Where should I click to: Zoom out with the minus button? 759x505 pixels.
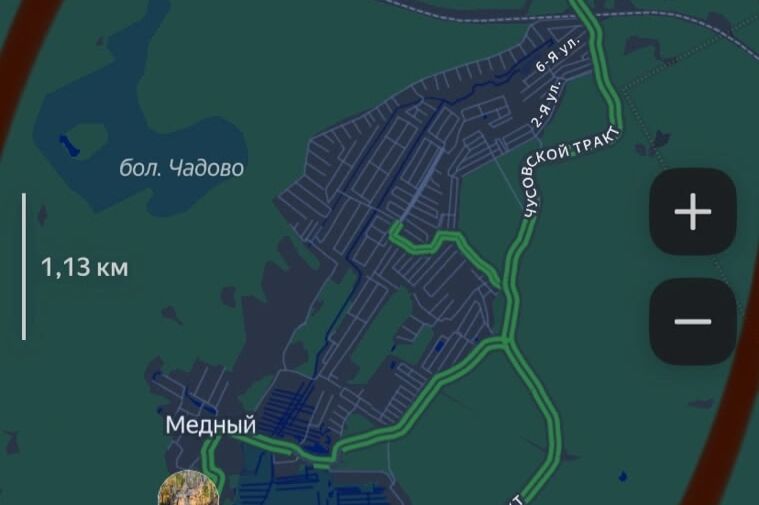pyautogui.click(x=692, y=321)
